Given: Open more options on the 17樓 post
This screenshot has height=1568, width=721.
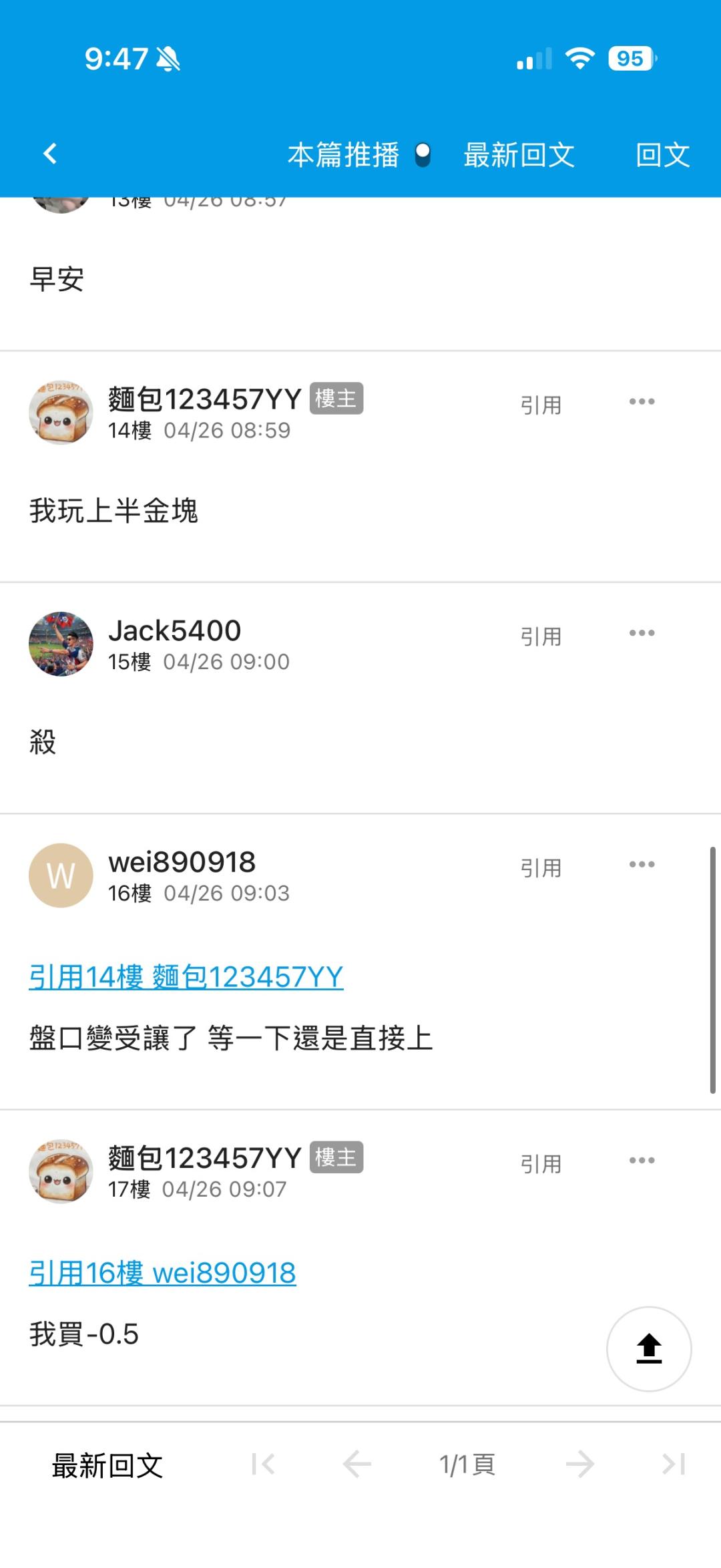Looking at the screenshot, I should click(642, 1161).
